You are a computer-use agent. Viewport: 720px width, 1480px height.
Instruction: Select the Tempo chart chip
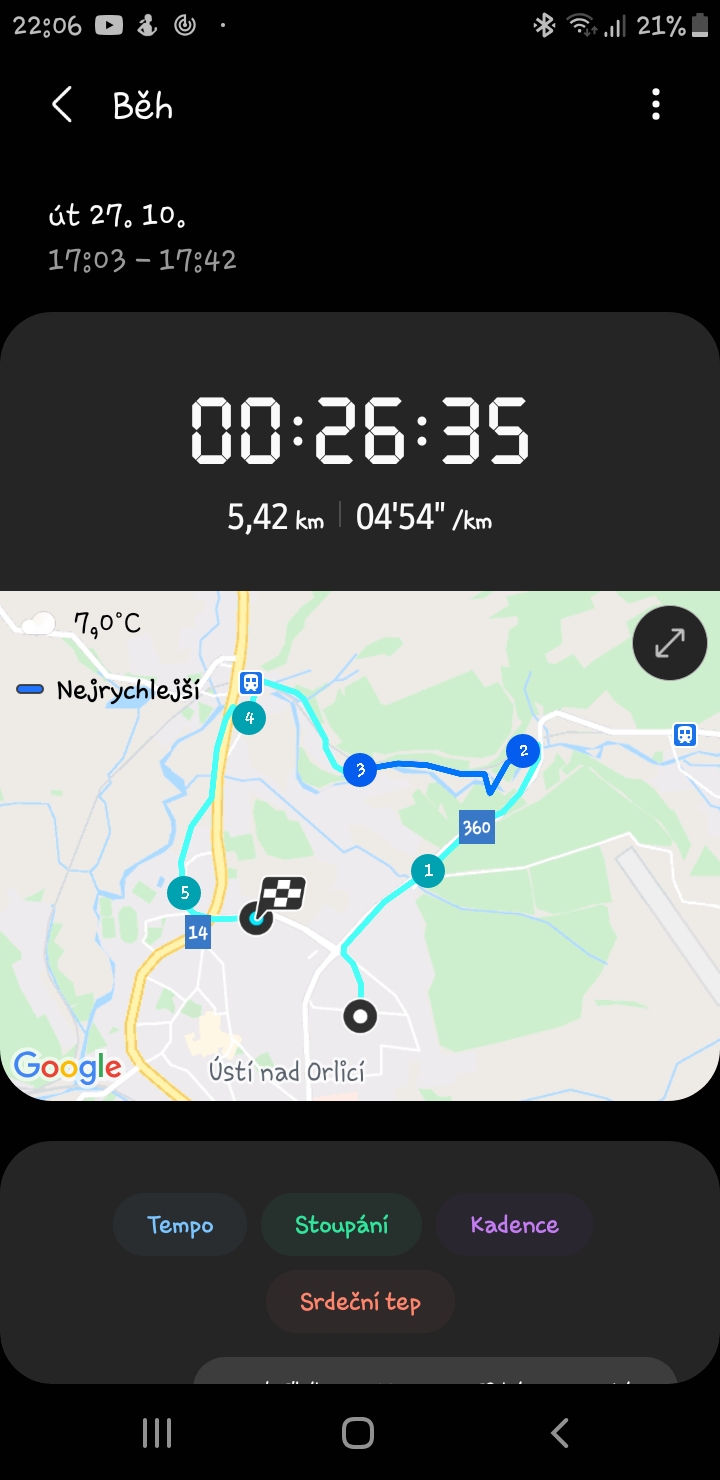coord(180,1225)
